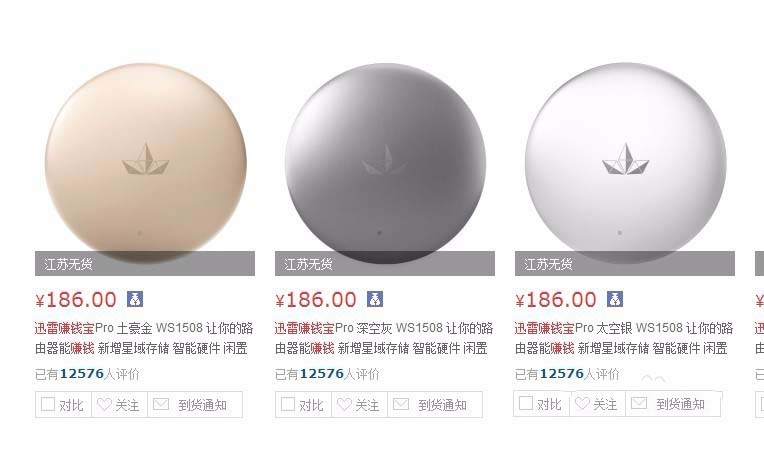Request 到货通知 for 太空银 model
Viewport: 764px width, 457px height.
671,404
